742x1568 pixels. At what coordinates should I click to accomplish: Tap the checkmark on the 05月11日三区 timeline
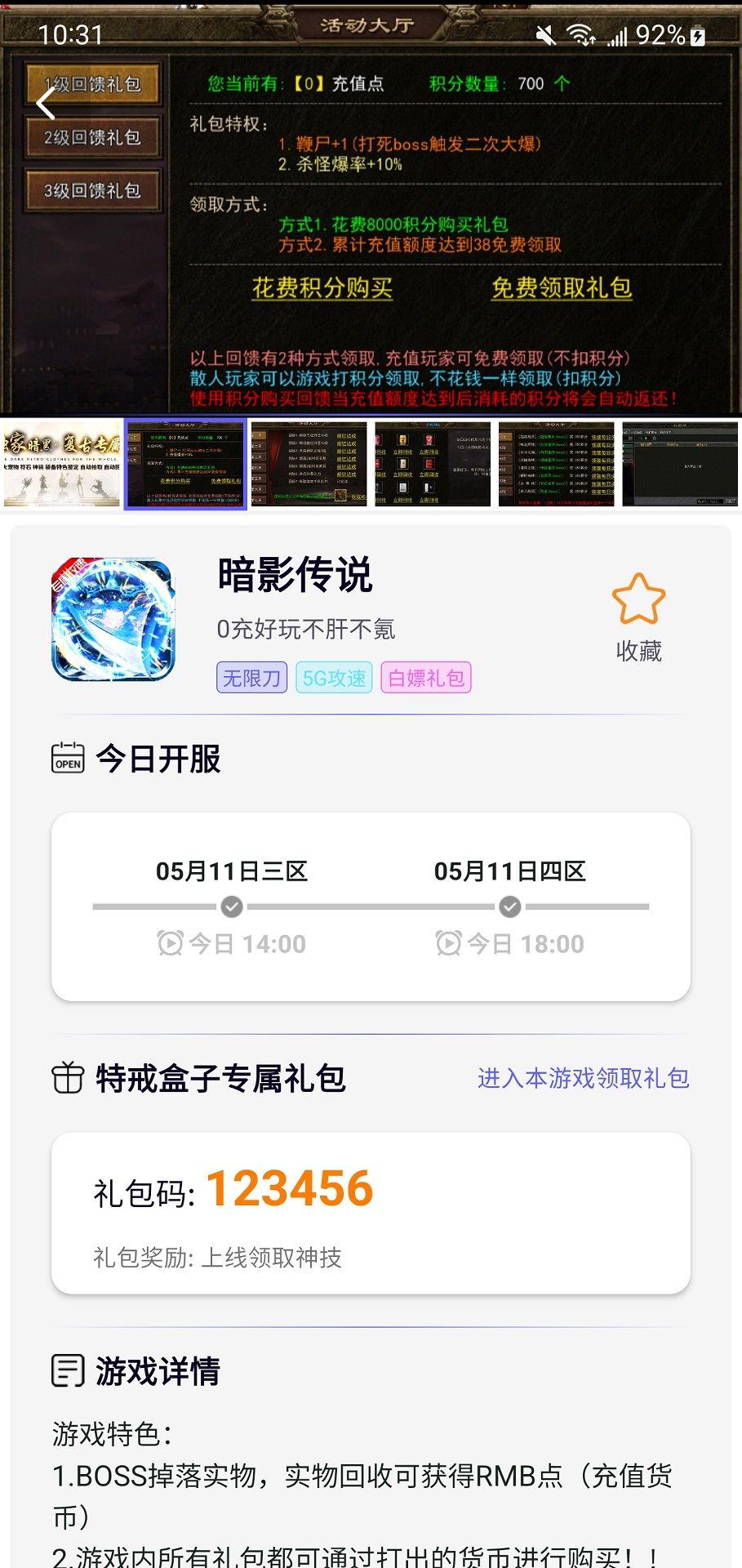231,905
